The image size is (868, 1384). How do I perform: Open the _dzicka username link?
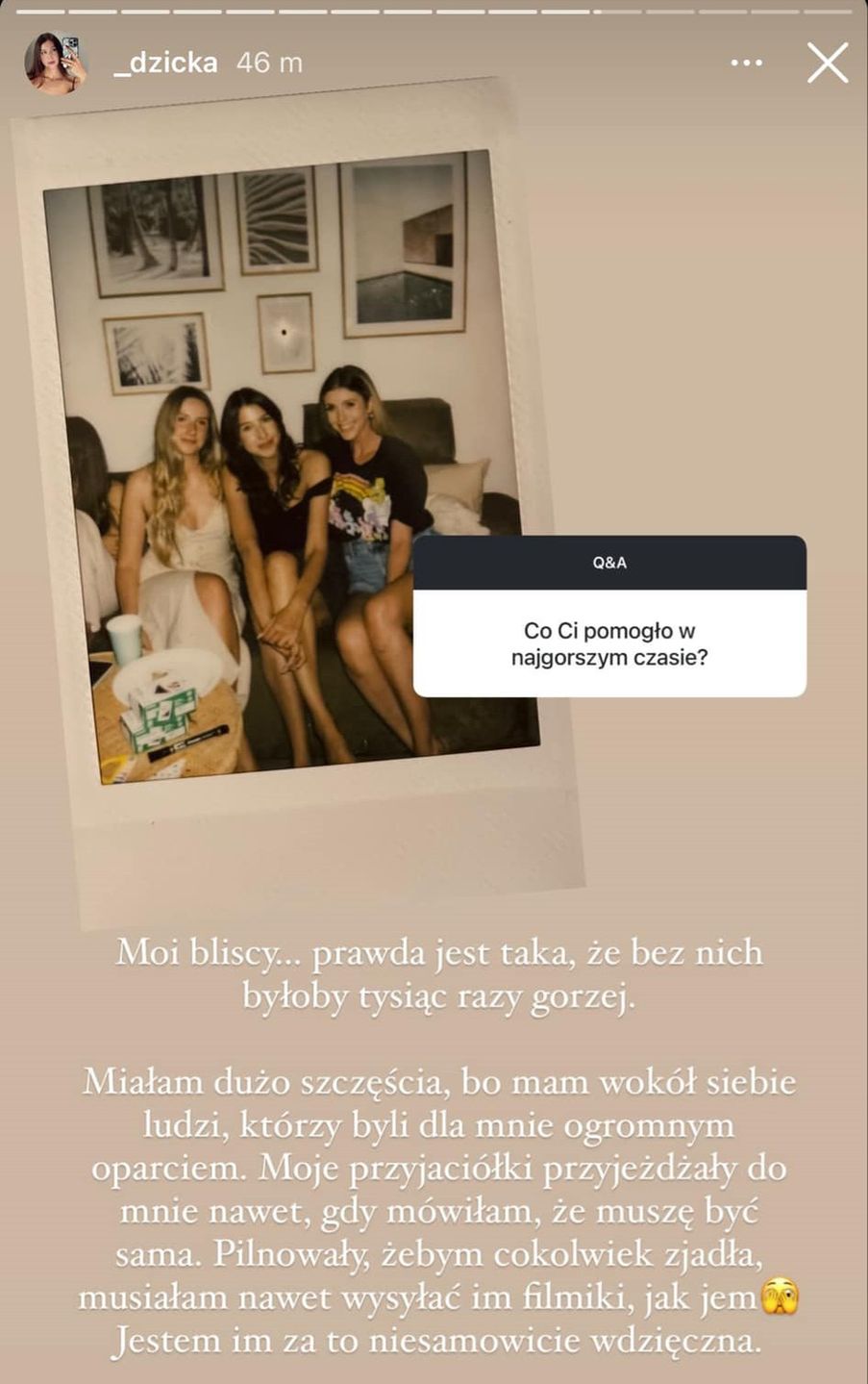pyautogui.click(x=165, y=63)
